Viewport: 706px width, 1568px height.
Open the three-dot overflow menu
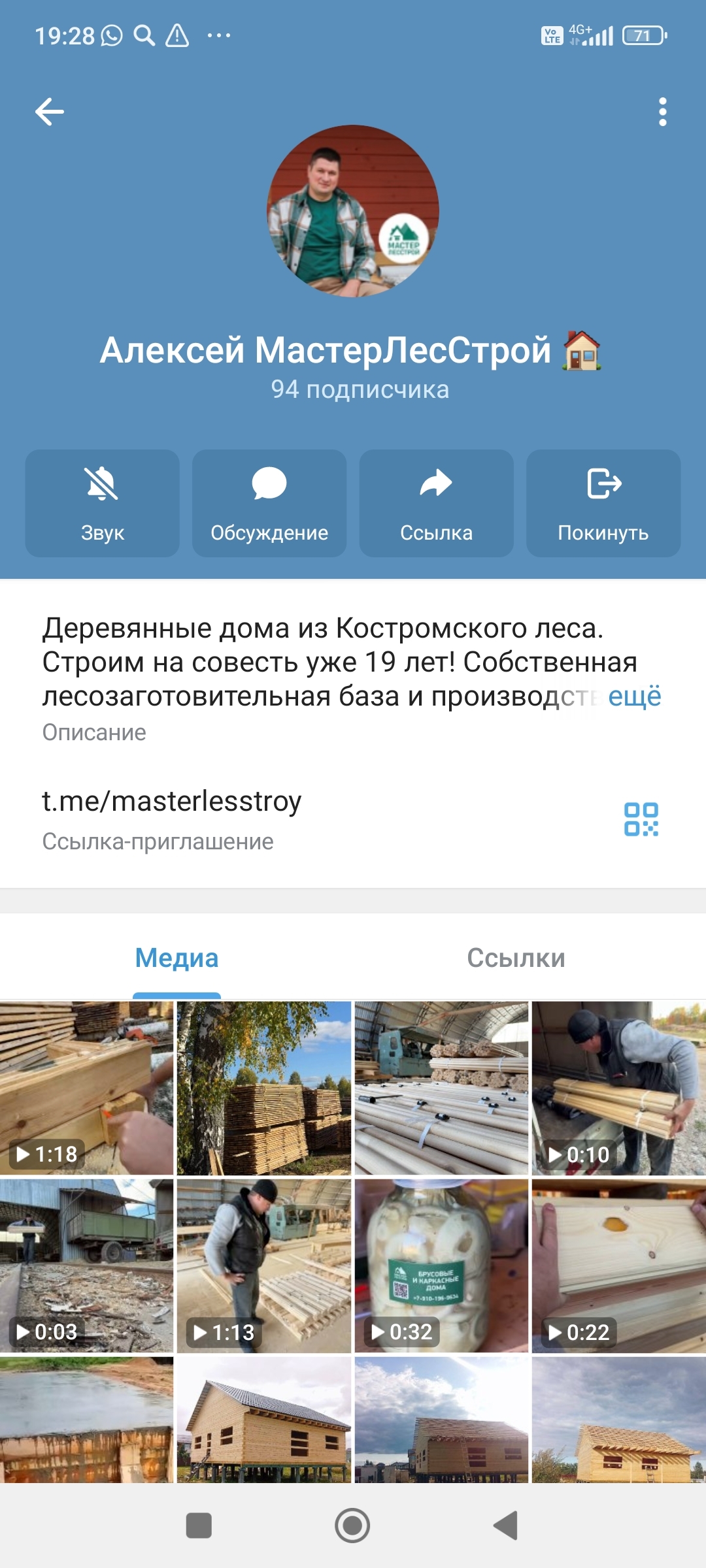pos(662,112)
